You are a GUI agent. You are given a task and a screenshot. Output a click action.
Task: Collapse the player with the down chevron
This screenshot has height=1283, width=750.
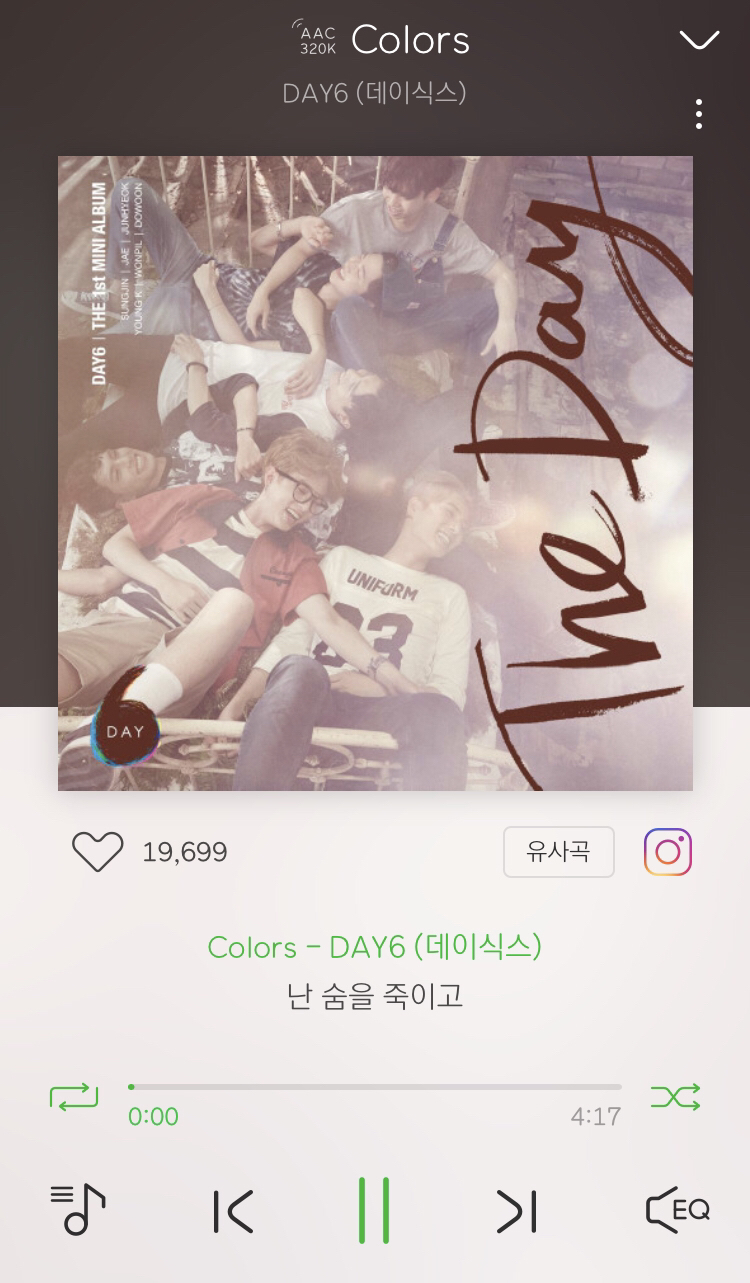click(699, 39)
